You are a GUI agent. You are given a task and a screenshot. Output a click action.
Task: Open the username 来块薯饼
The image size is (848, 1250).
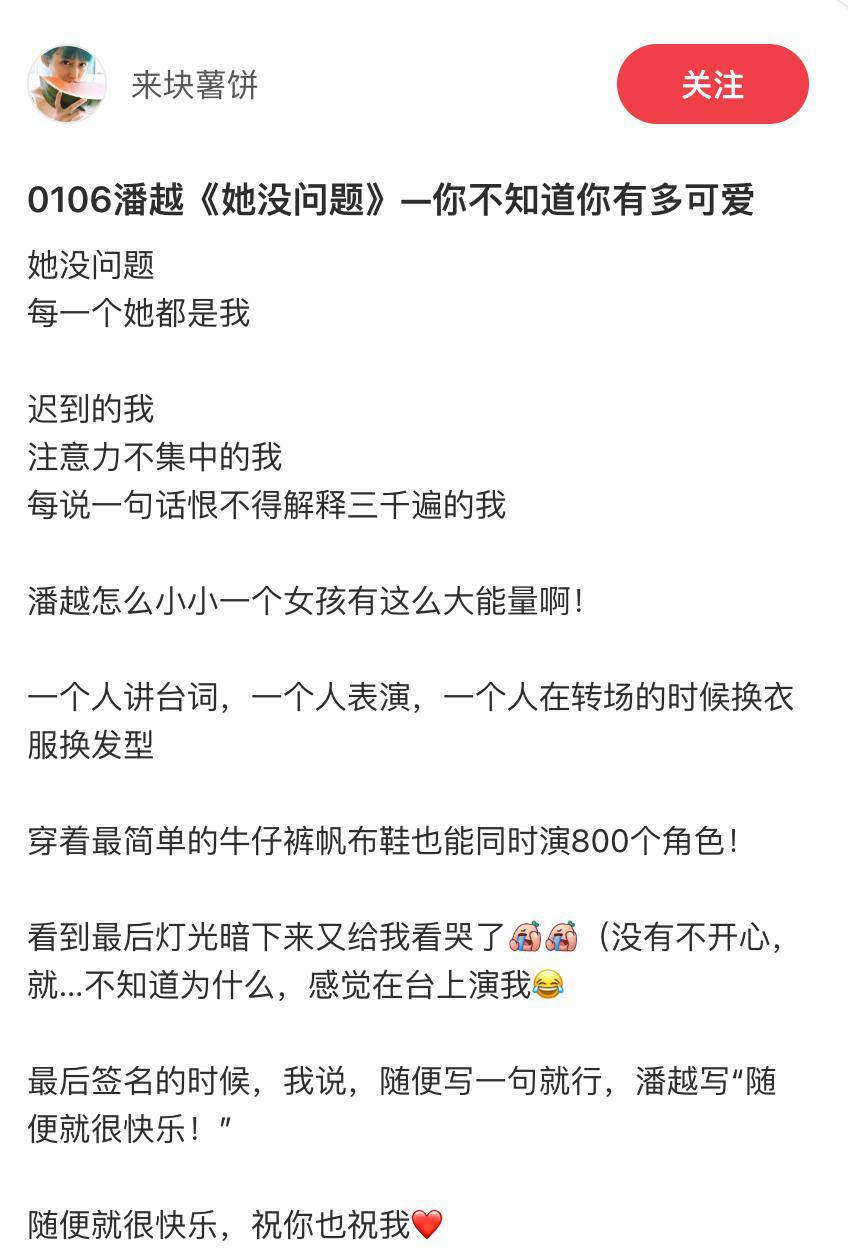coord(195,85)
